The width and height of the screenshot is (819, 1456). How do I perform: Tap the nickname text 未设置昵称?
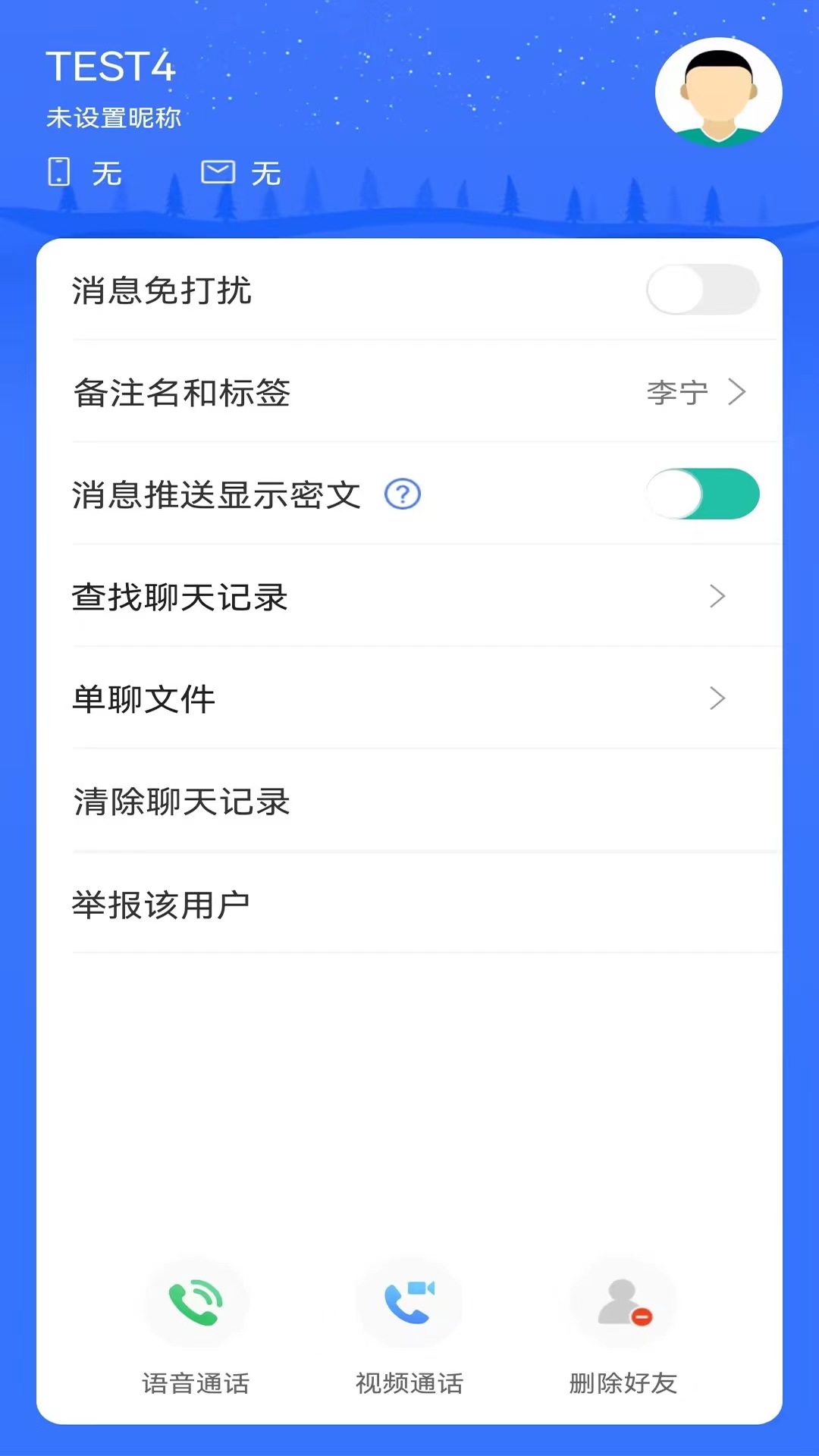(112, 118)
